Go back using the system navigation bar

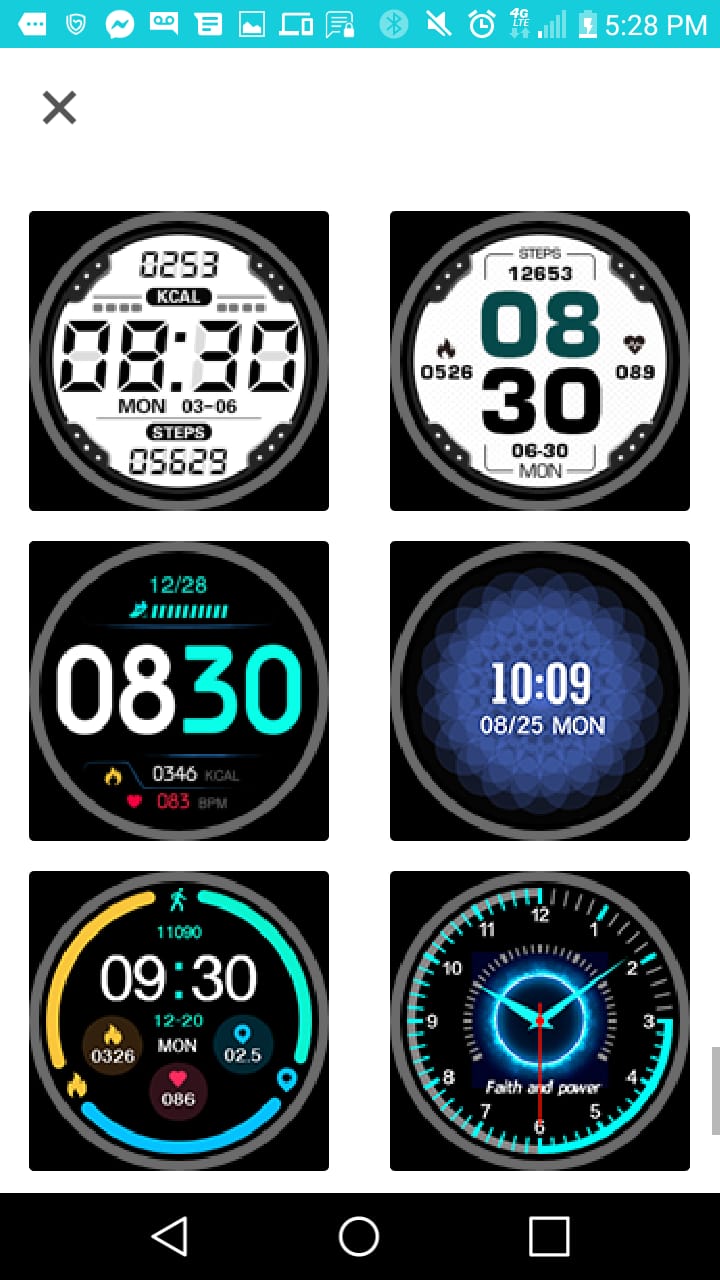(169, 1236)
